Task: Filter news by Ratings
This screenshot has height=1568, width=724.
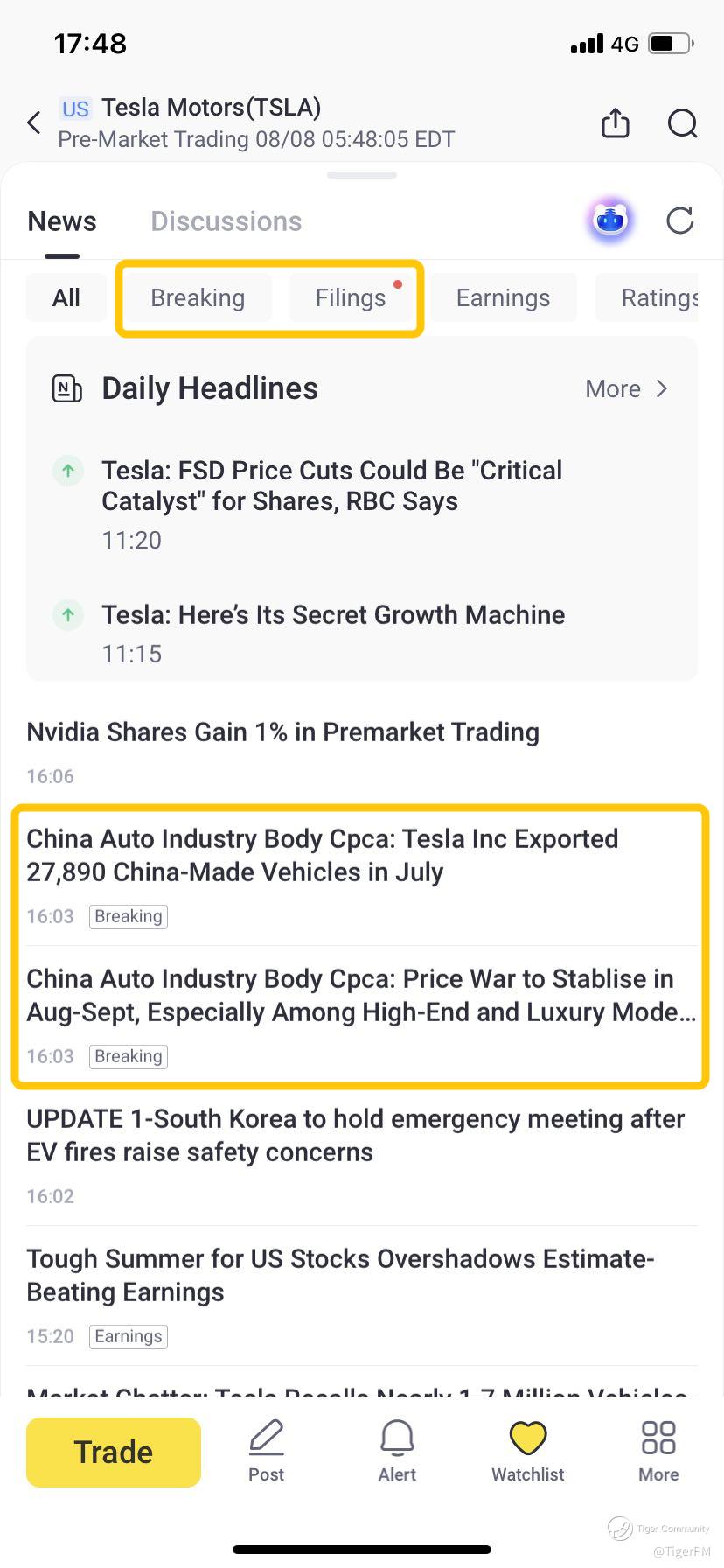Action: tap(659, 297)
